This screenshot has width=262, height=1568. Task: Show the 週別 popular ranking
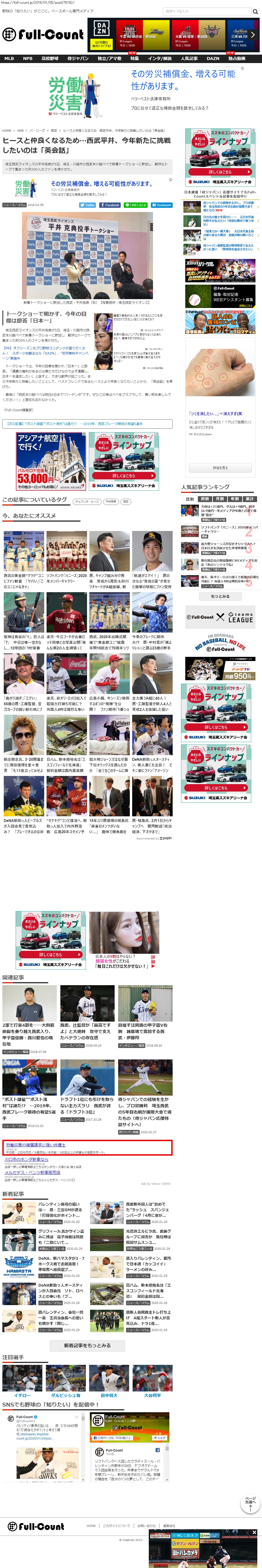[205, 499]
